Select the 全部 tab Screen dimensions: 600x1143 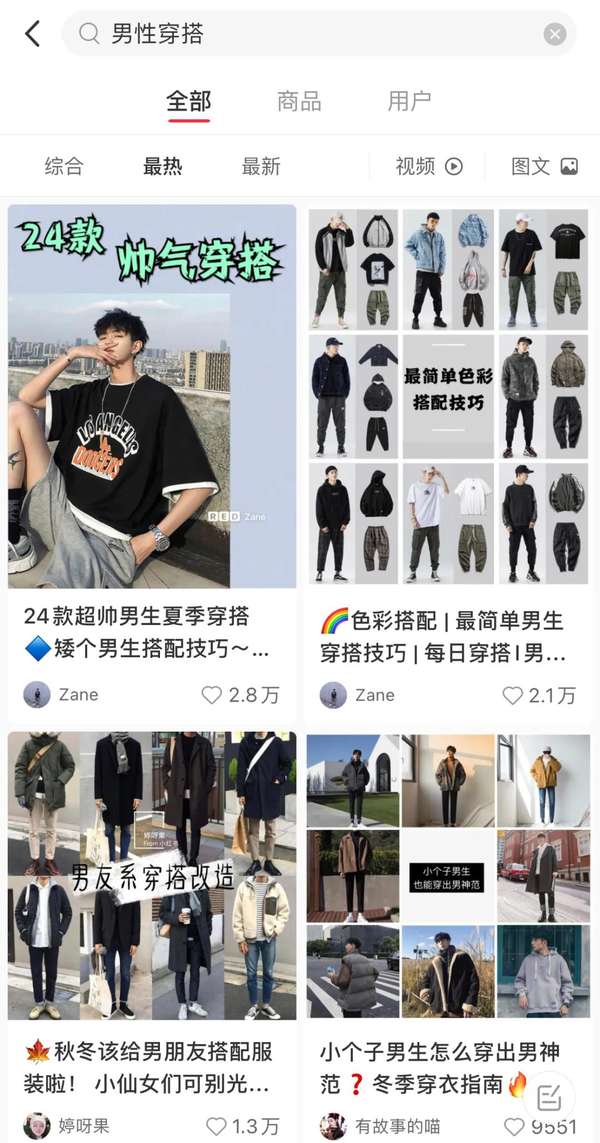click(x=189, y=101)
